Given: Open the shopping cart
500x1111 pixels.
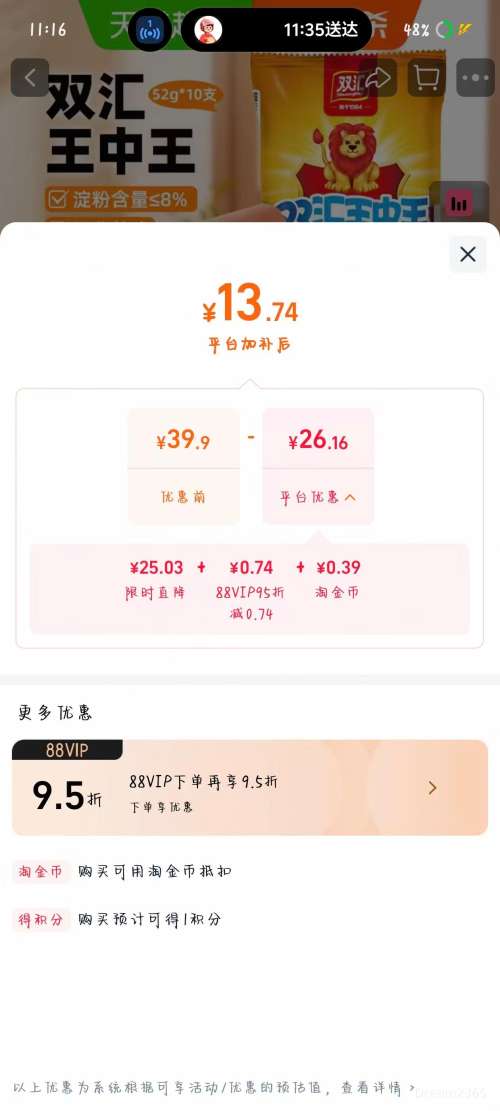Looking at the screenshot, I should [426, 78].
